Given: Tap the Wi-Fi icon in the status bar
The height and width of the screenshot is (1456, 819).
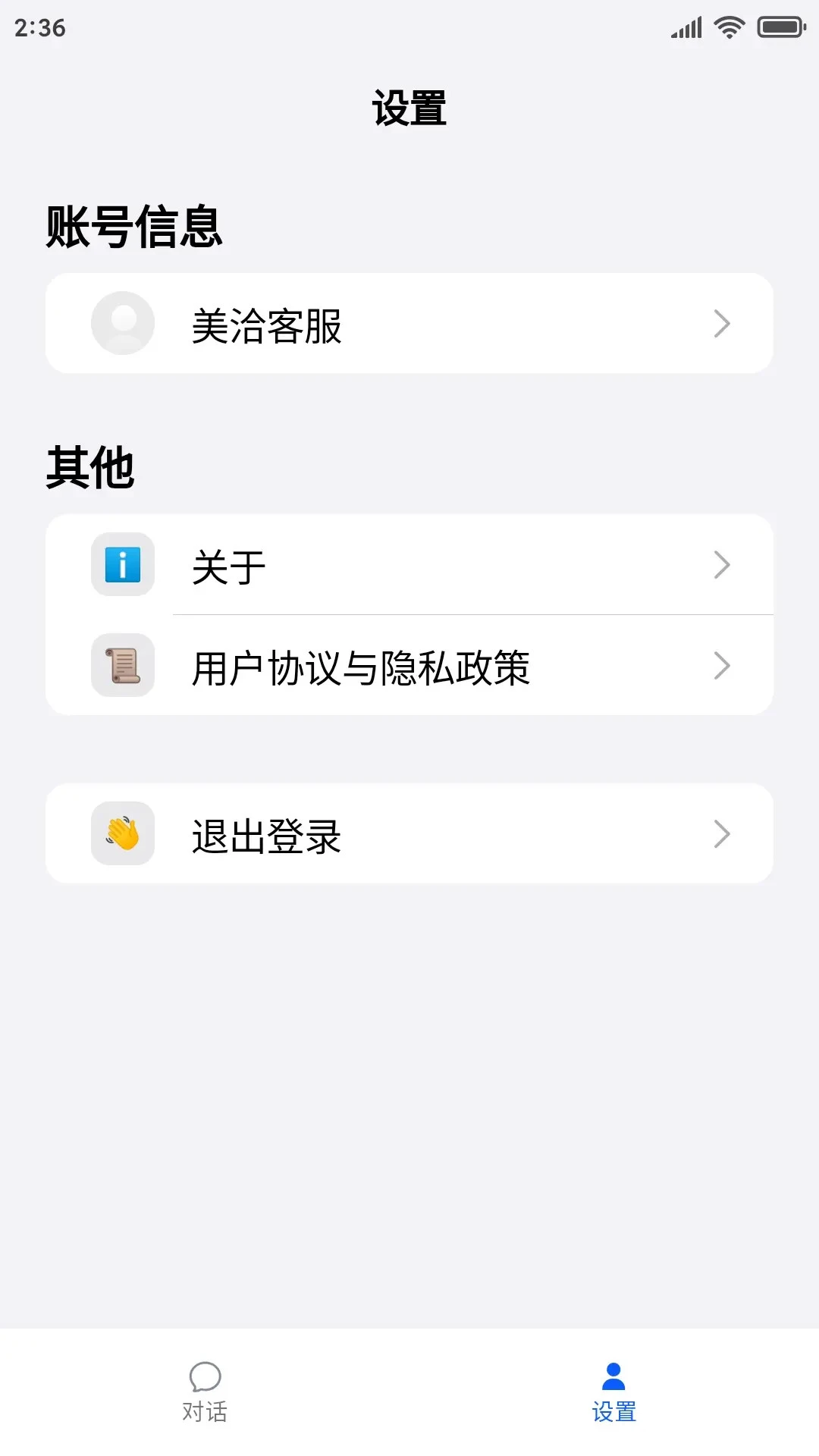Looking at the screenshot, I should 730,27.
